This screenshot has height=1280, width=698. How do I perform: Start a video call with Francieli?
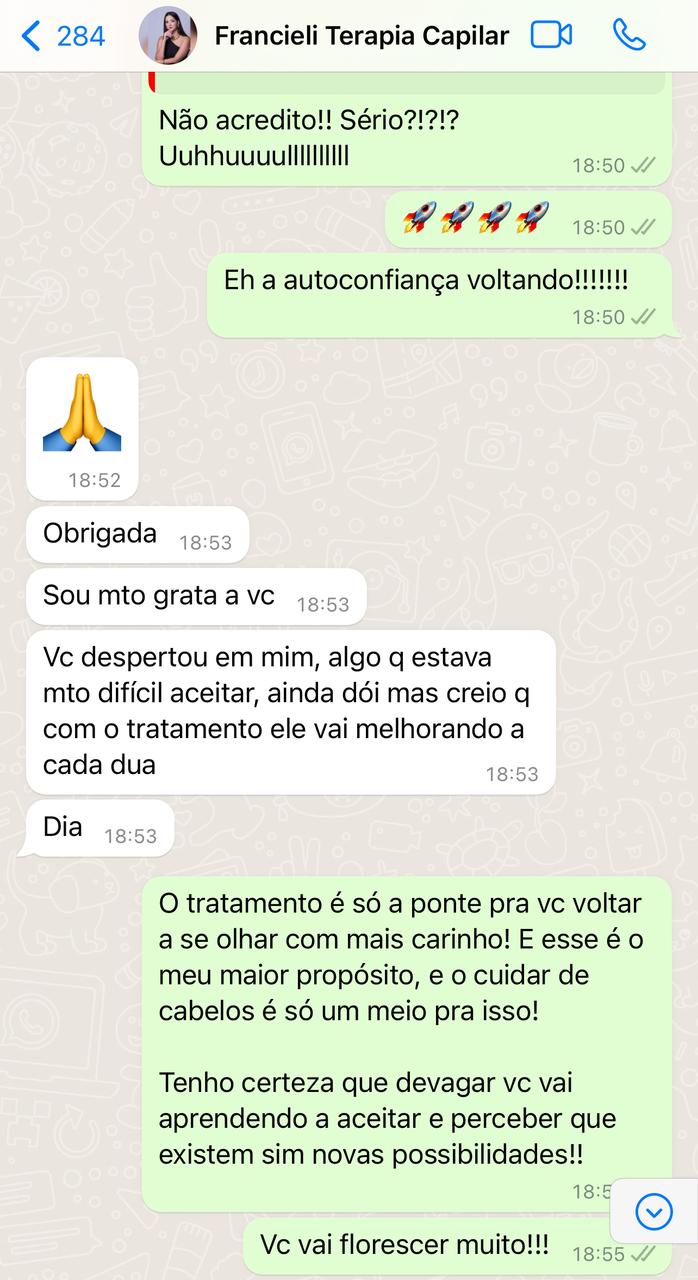click(551, 36)
